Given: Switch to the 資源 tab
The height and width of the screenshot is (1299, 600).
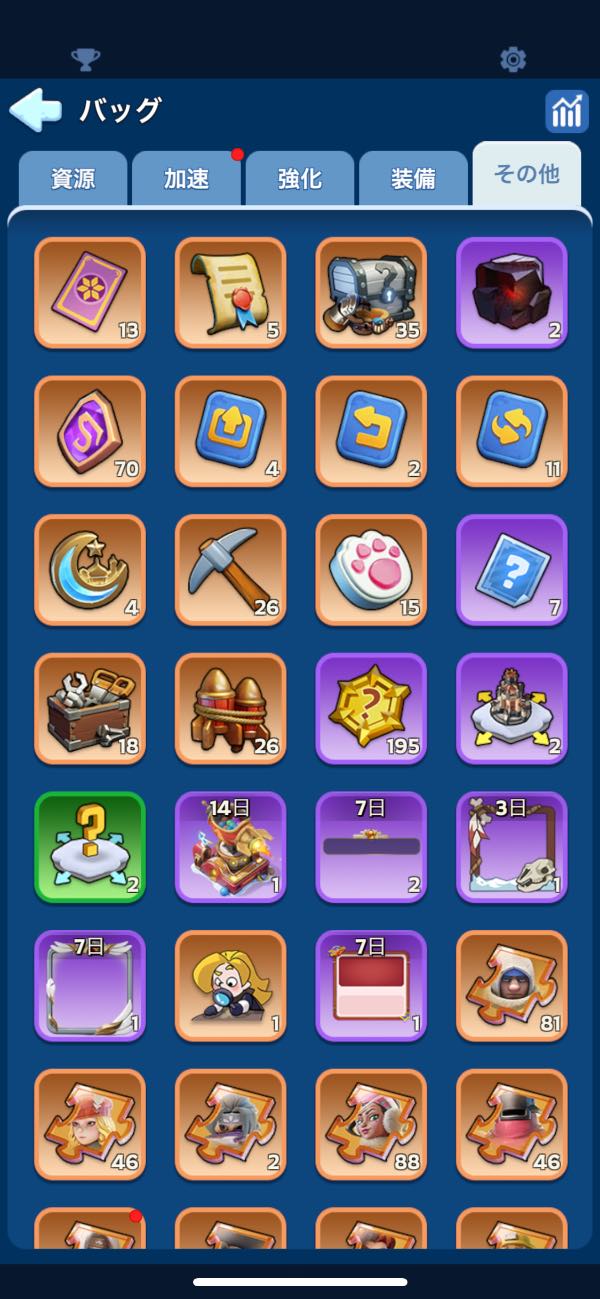Looking at the screenshot, I should coord(73,179).
